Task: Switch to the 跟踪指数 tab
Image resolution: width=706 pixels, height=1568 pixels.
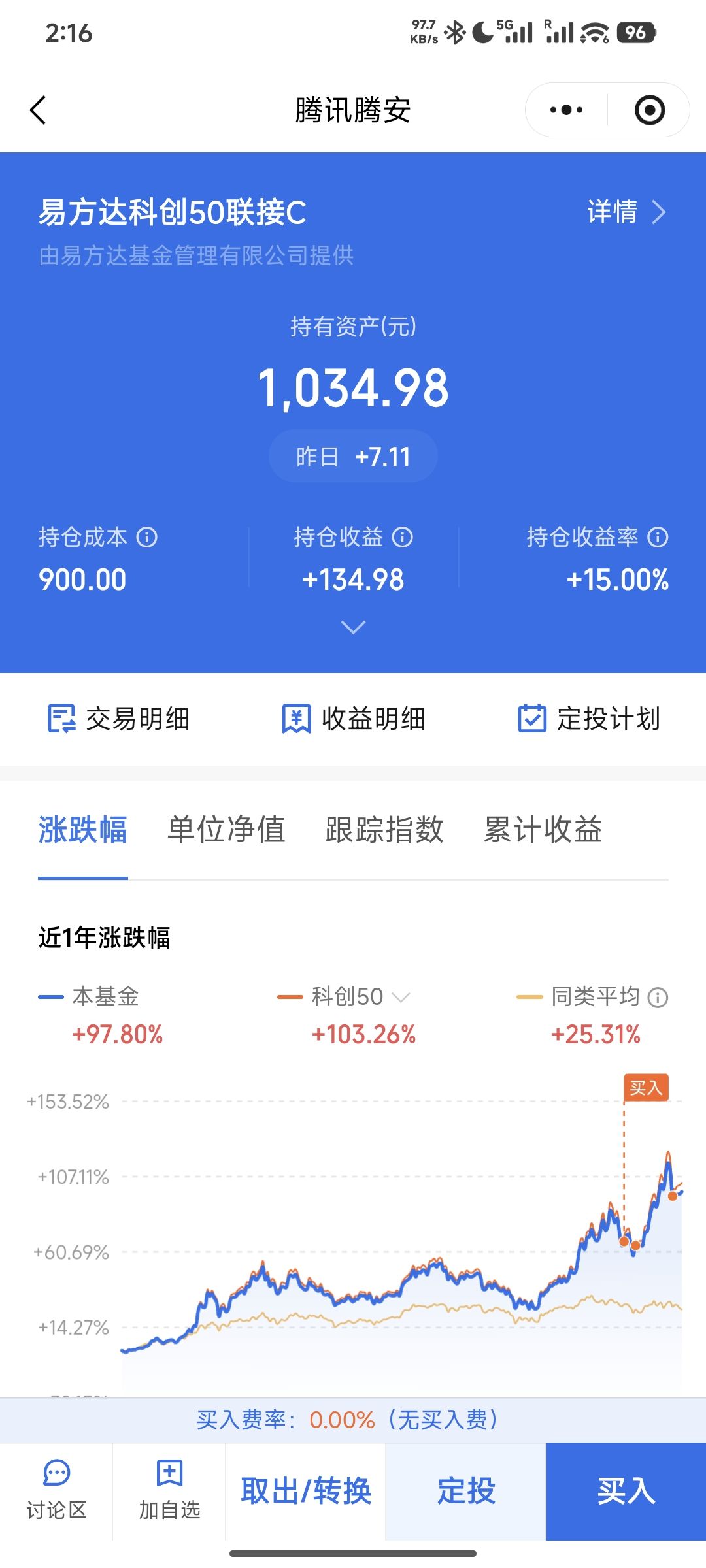Action: (384, 830)
